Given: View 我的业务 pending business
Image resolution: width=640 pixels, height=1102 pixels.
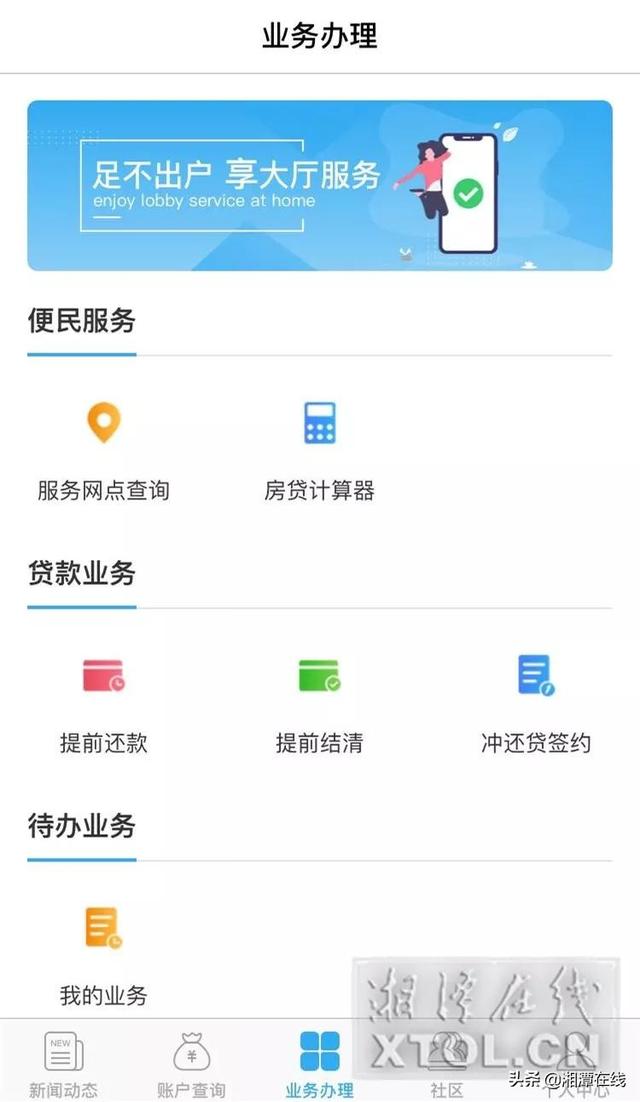Looking at the screenshot, I should pyautogui.click(x=103, y=953).
